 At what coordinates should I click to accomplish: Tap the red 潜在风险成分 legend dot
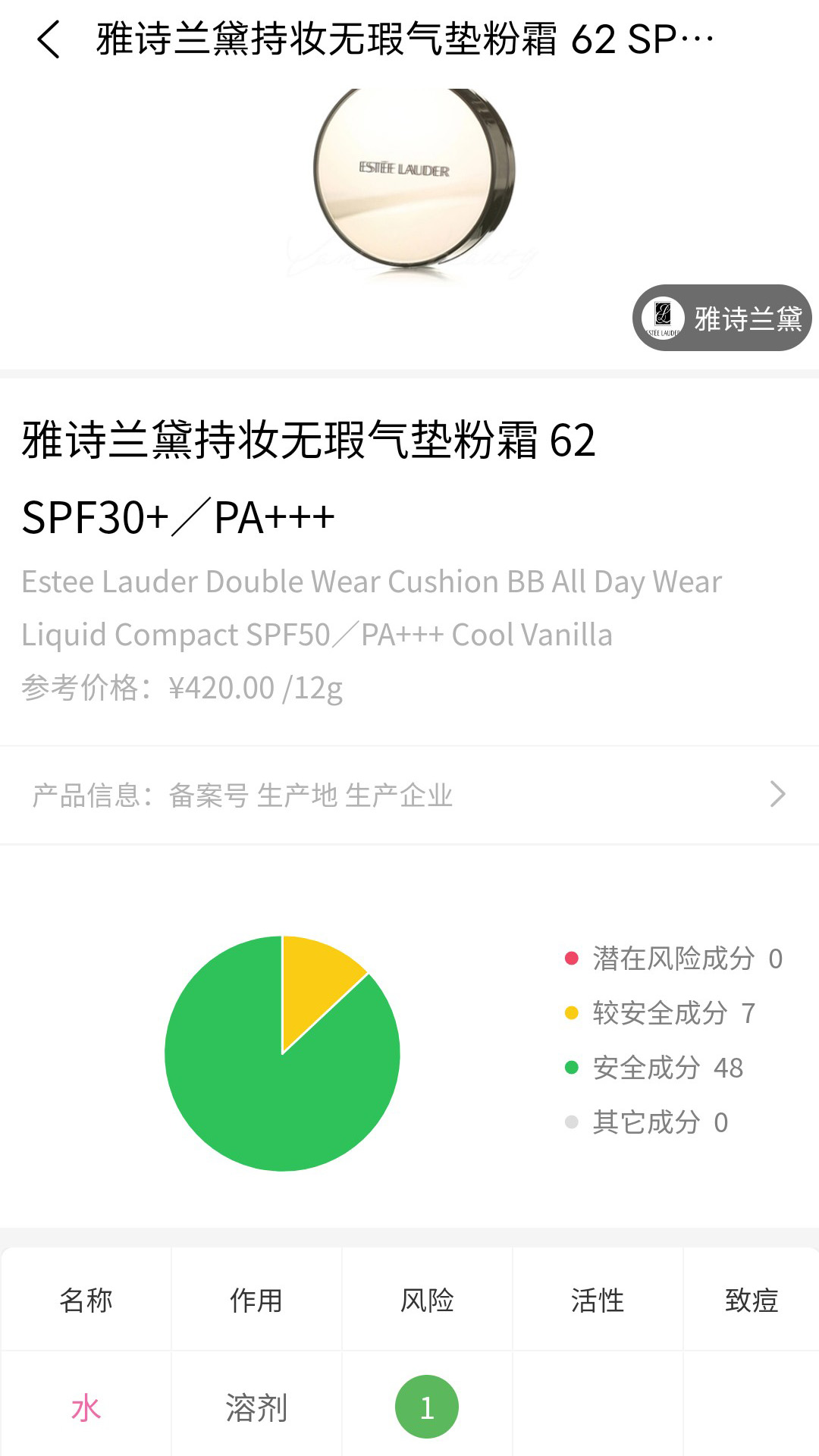point(570,958)
